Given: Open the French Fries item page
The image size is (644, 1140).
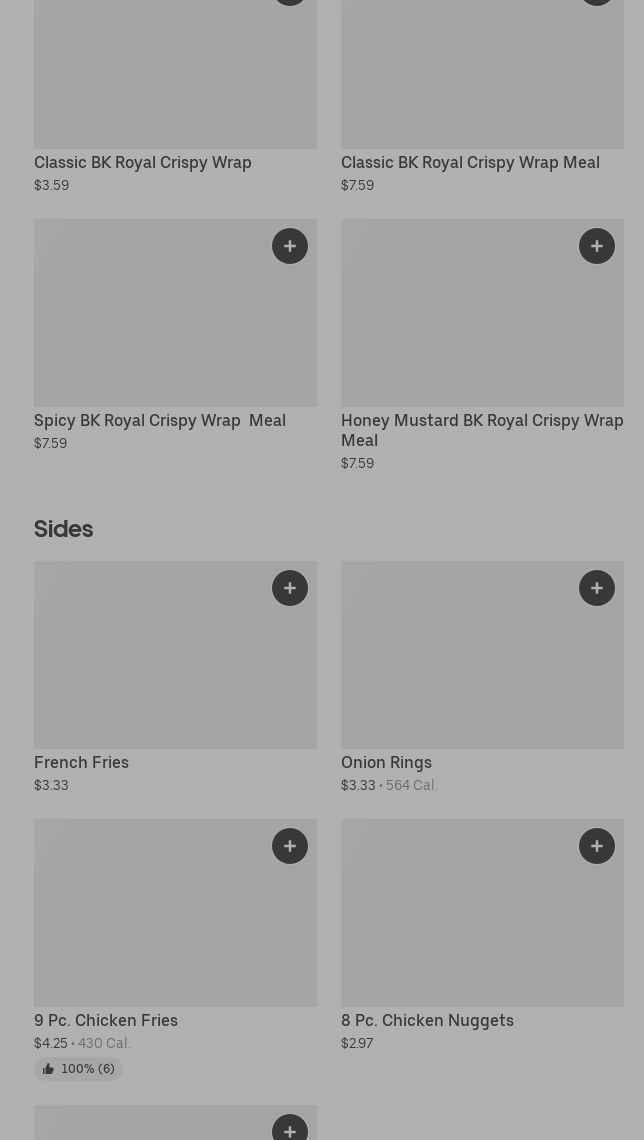Looking at the screenshot, I should tap(82, 762).
